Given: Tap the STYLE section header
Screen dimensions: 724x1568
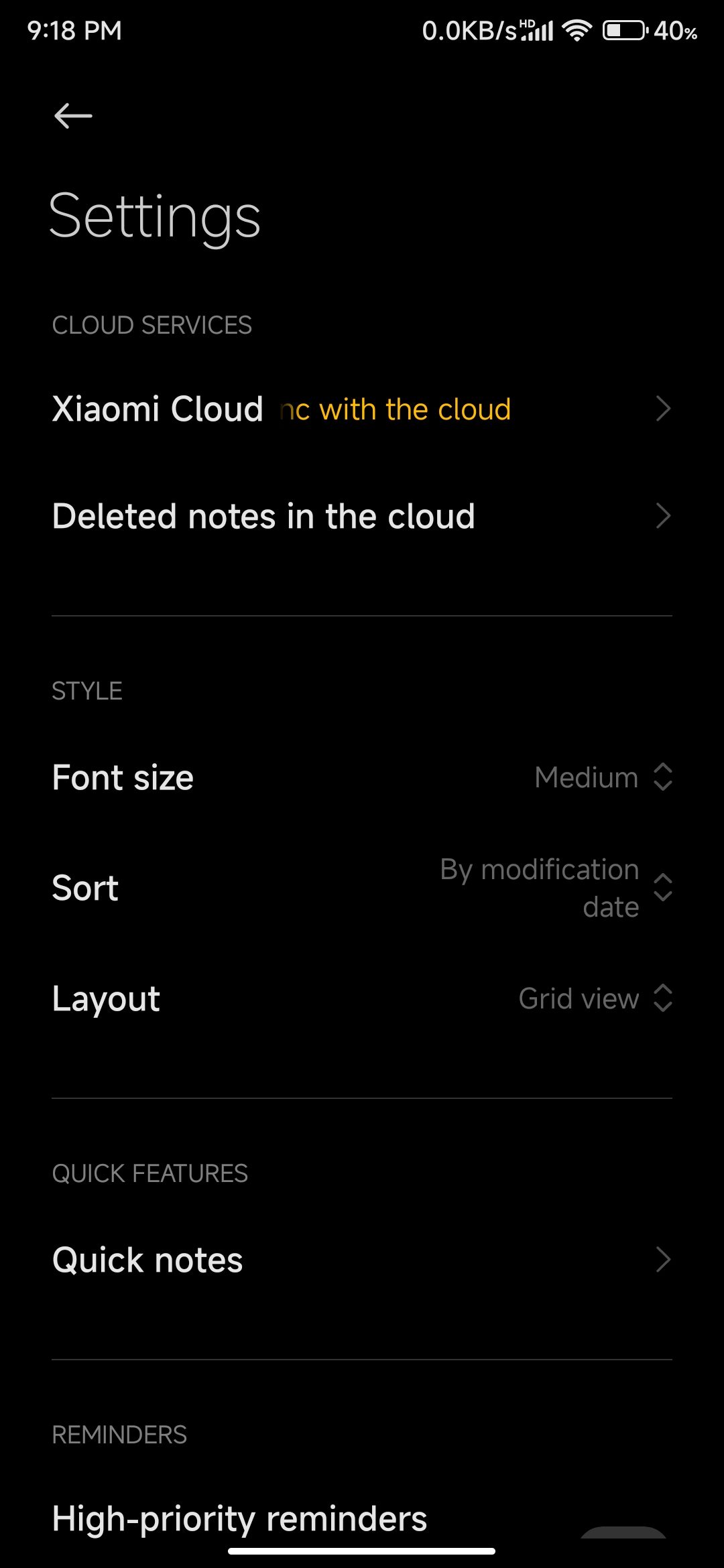Looking at the screenshot, I should pyautogui.click(x=87, y=691).
